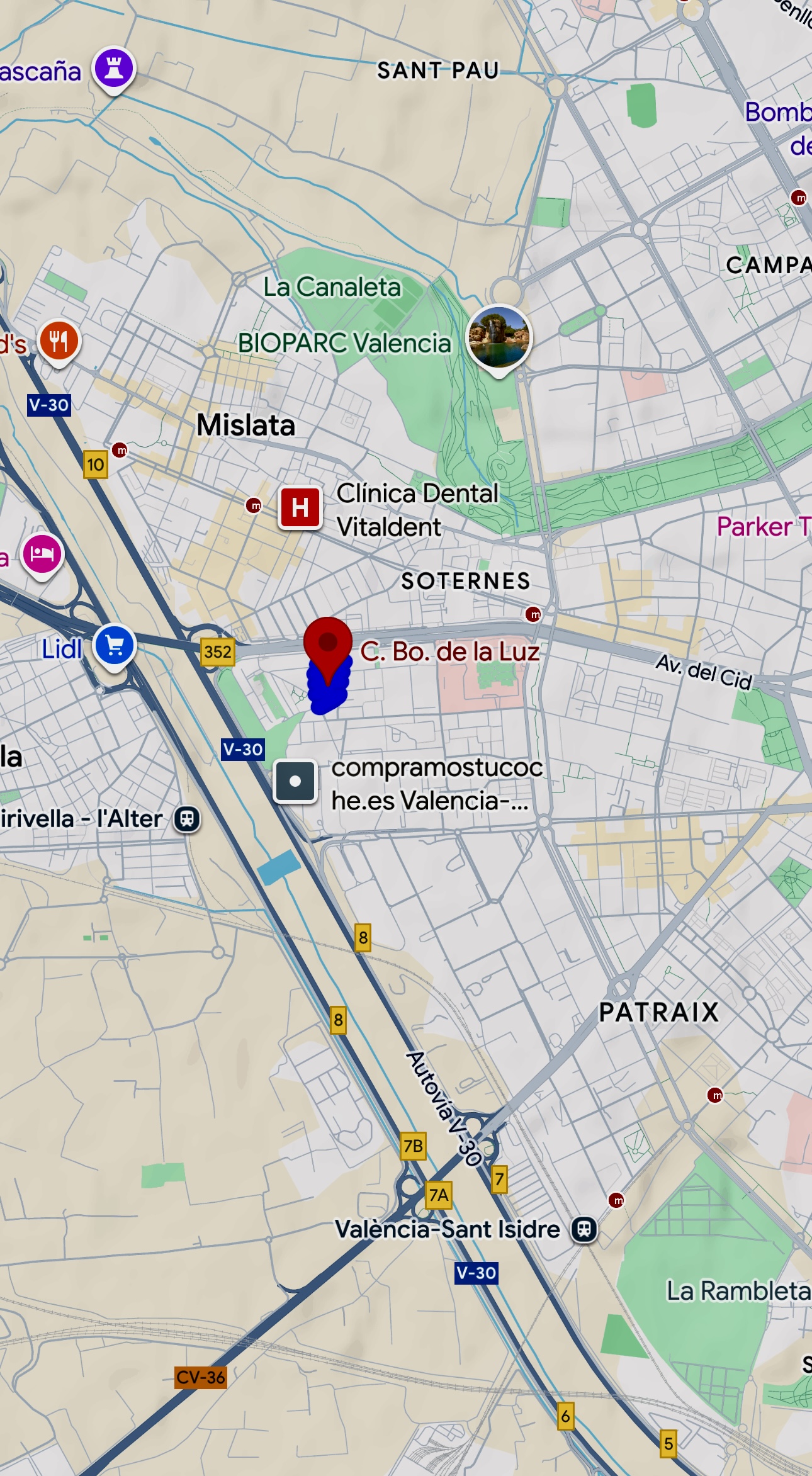Image resolution: width=812 pixels, height=1476 pixels.
Task: Open the Xirivella - l'Alter train station icon
Action: pos(187,819)
